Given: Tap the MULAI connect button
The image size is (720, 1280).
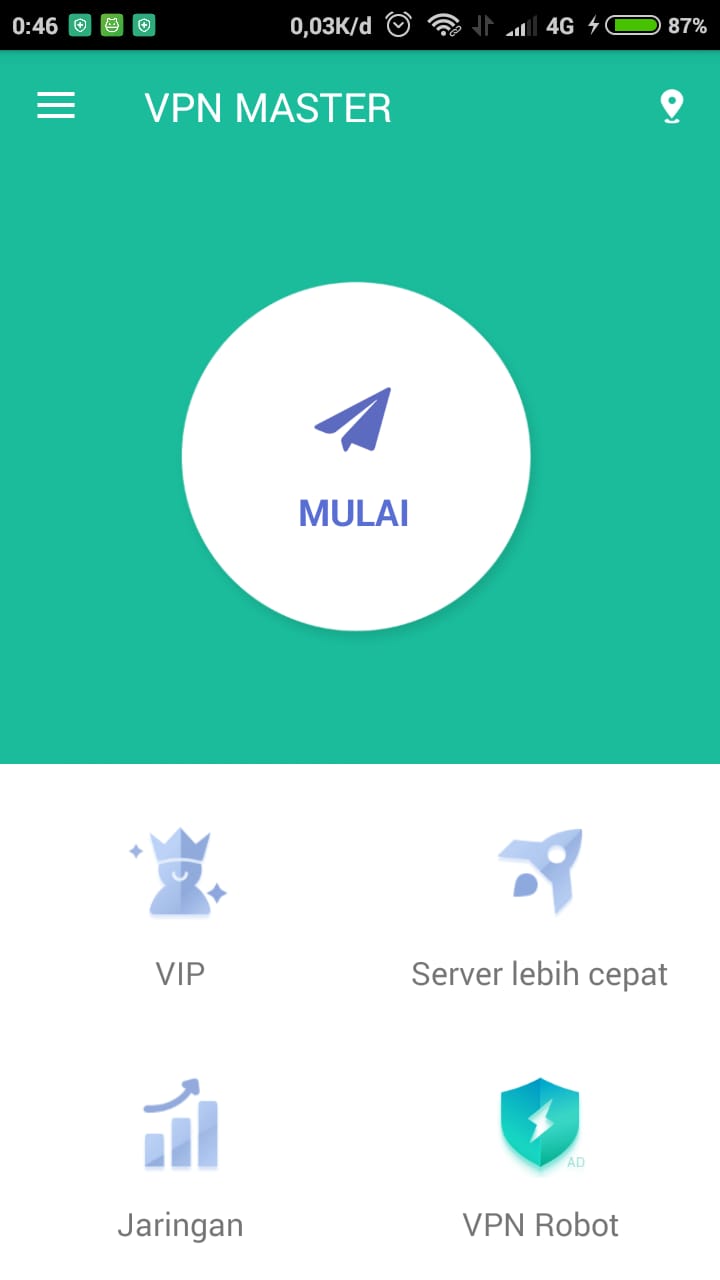Looking at the screenshot, I should pos(355,456).
